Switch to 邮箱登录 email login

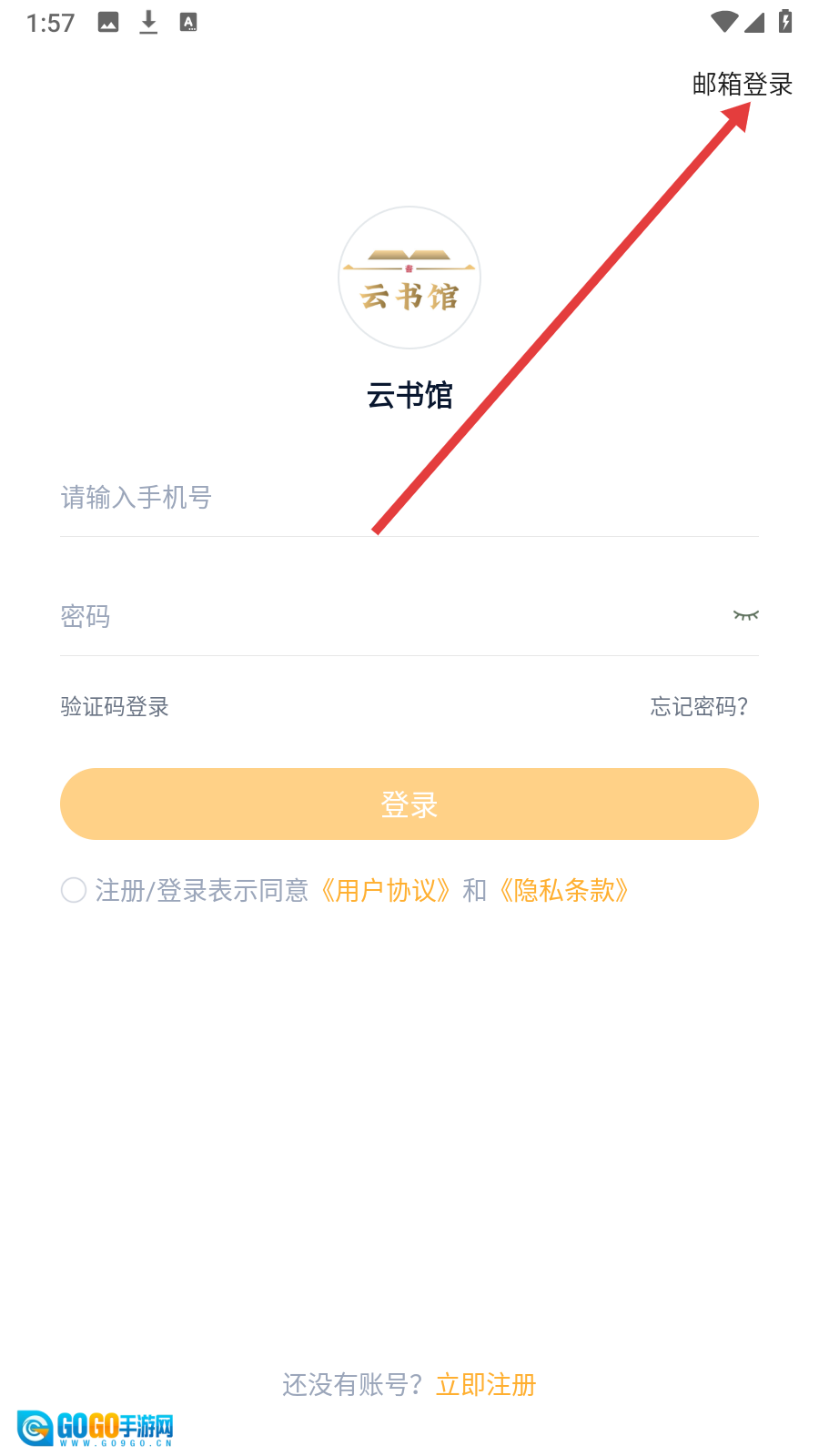pos(742,85)
